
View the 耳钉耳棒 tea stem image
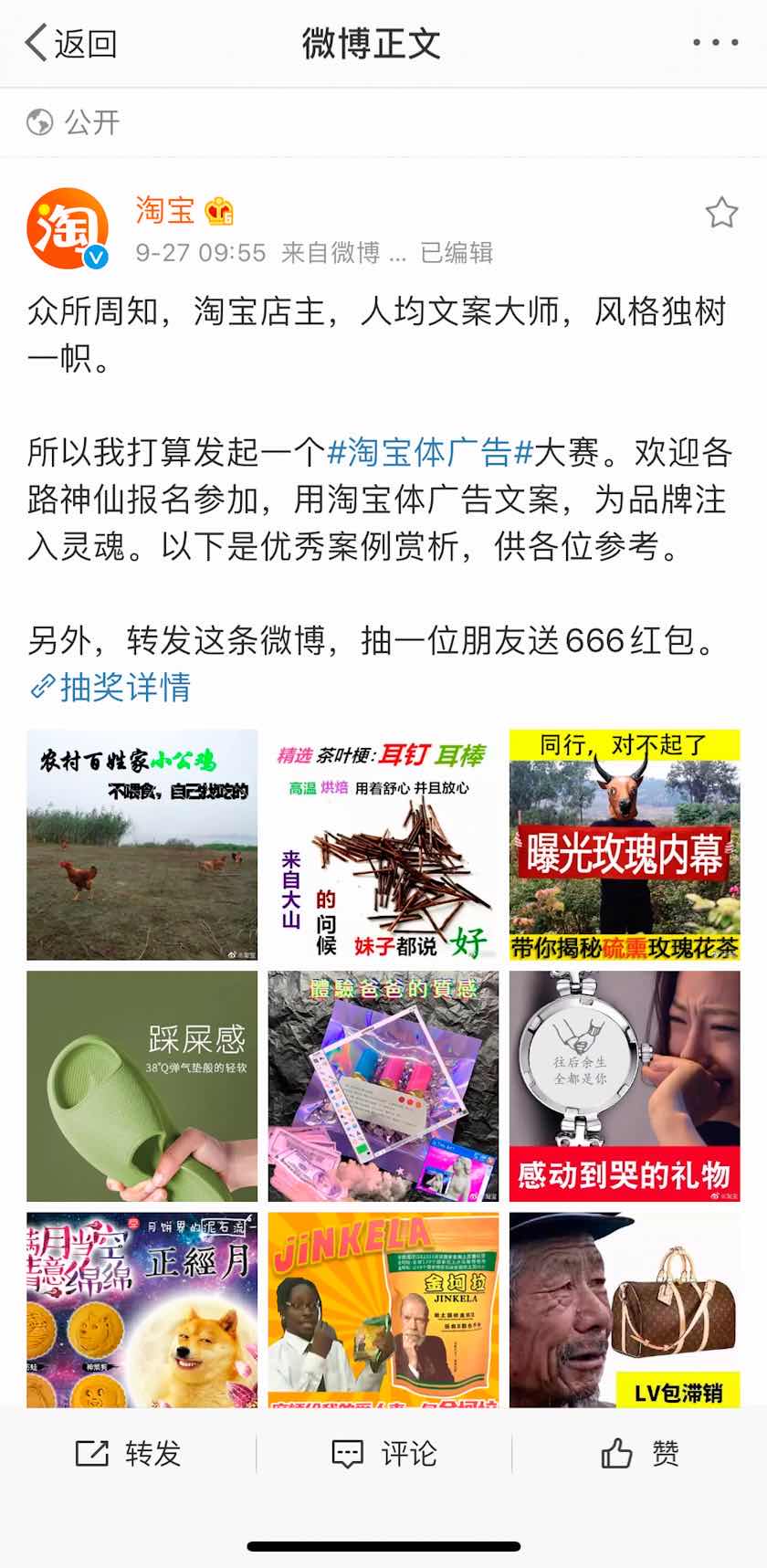[383, 845]
